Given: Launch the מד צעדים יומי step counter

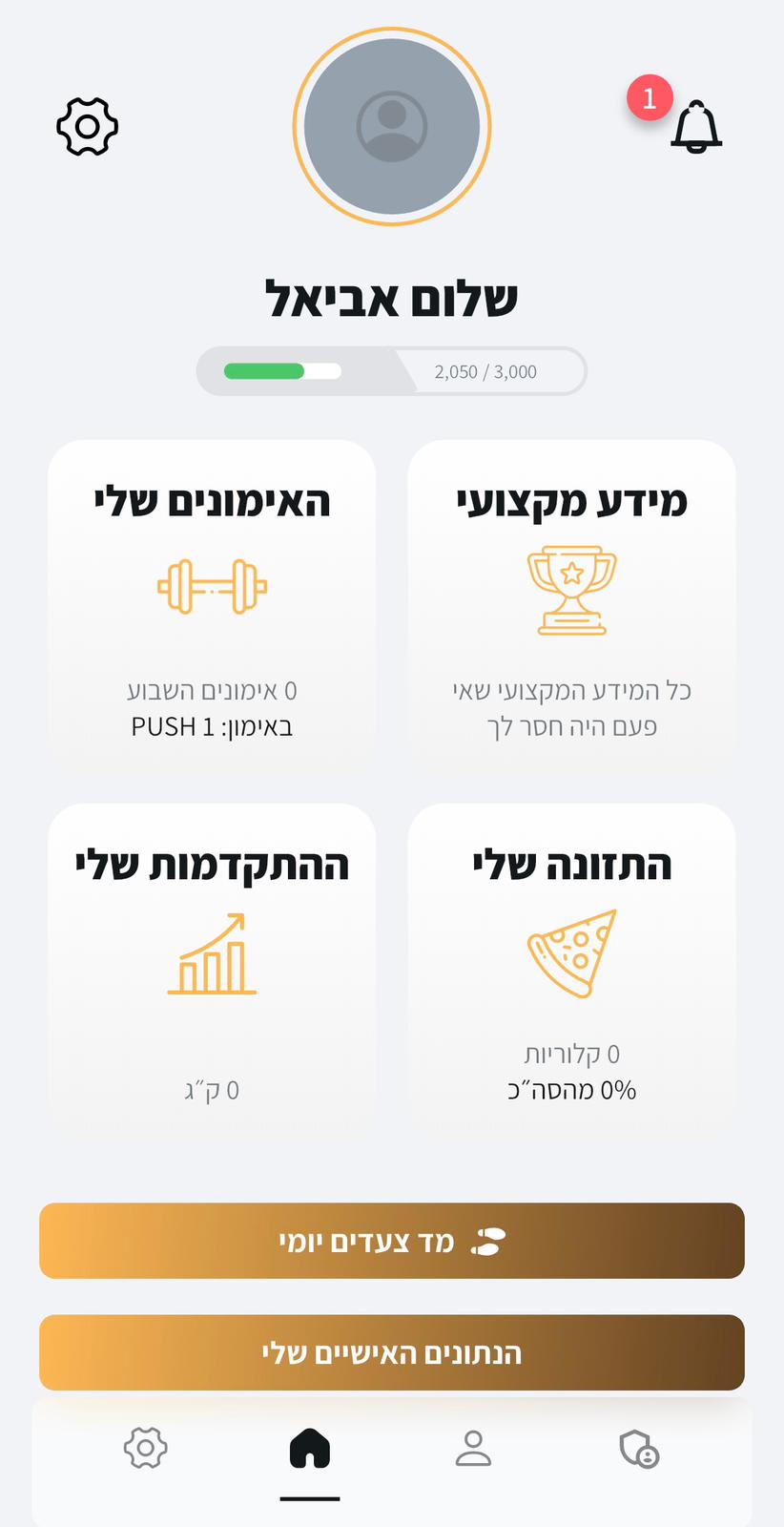Looking at the screenshot, I should click(x=392, y=1241).
